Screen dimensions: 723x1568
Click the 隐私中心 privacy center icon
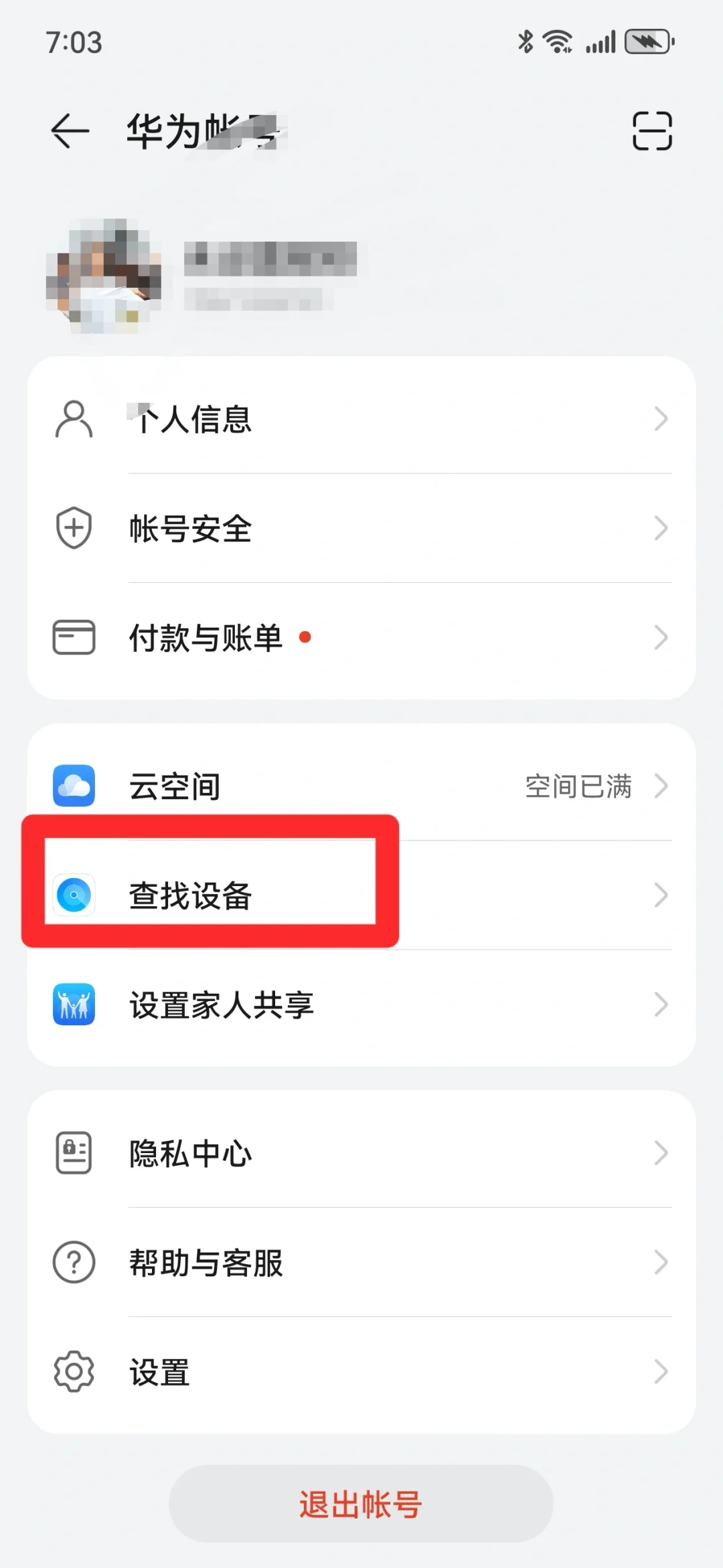pyautogui.click(x=74, y=1153)
